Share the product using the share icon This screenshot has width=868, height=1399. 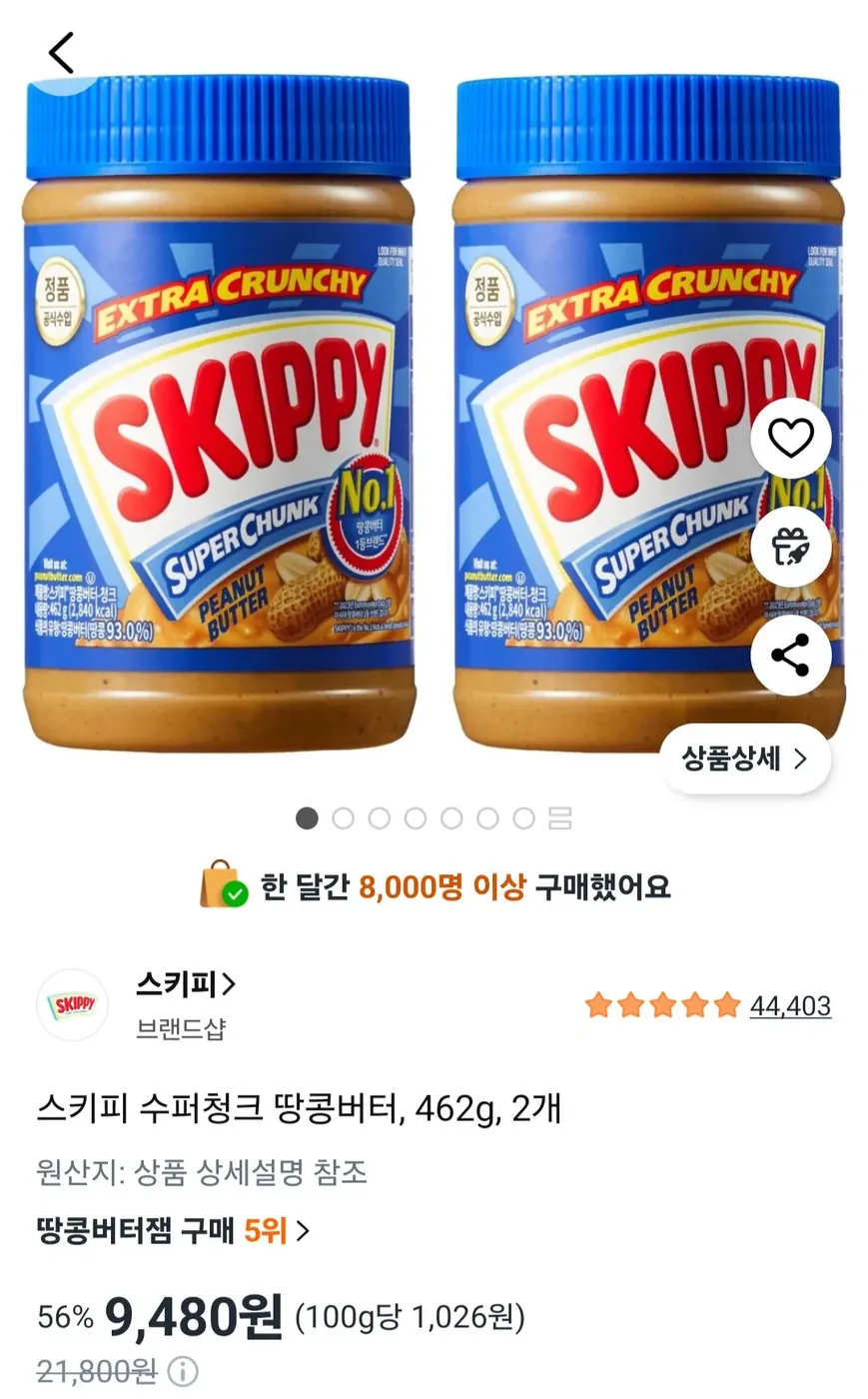[790, 654]
